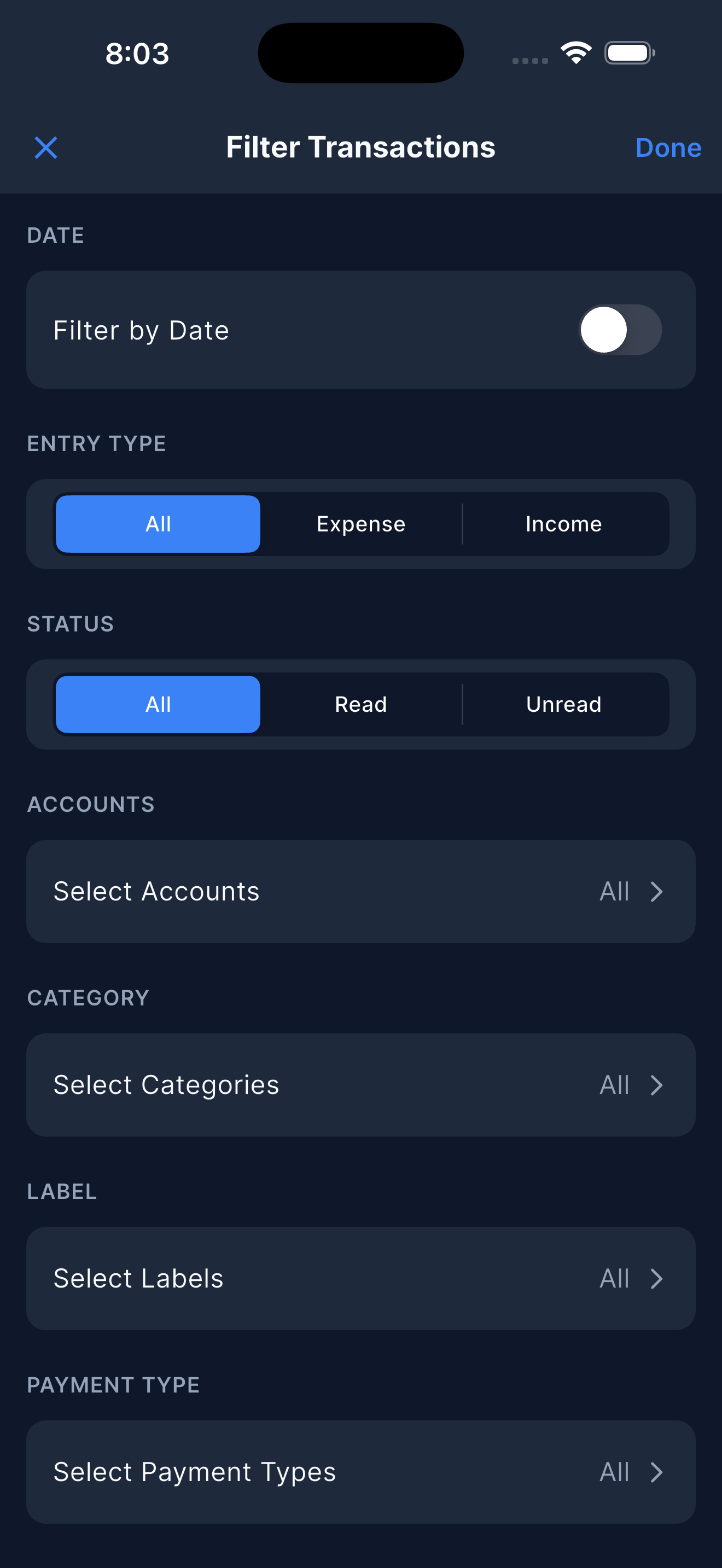Image resolution: width=722 pixels, height=1568 pixels.
Task: Tap the chevron next to Select Categories
Action: (657, 1084)
